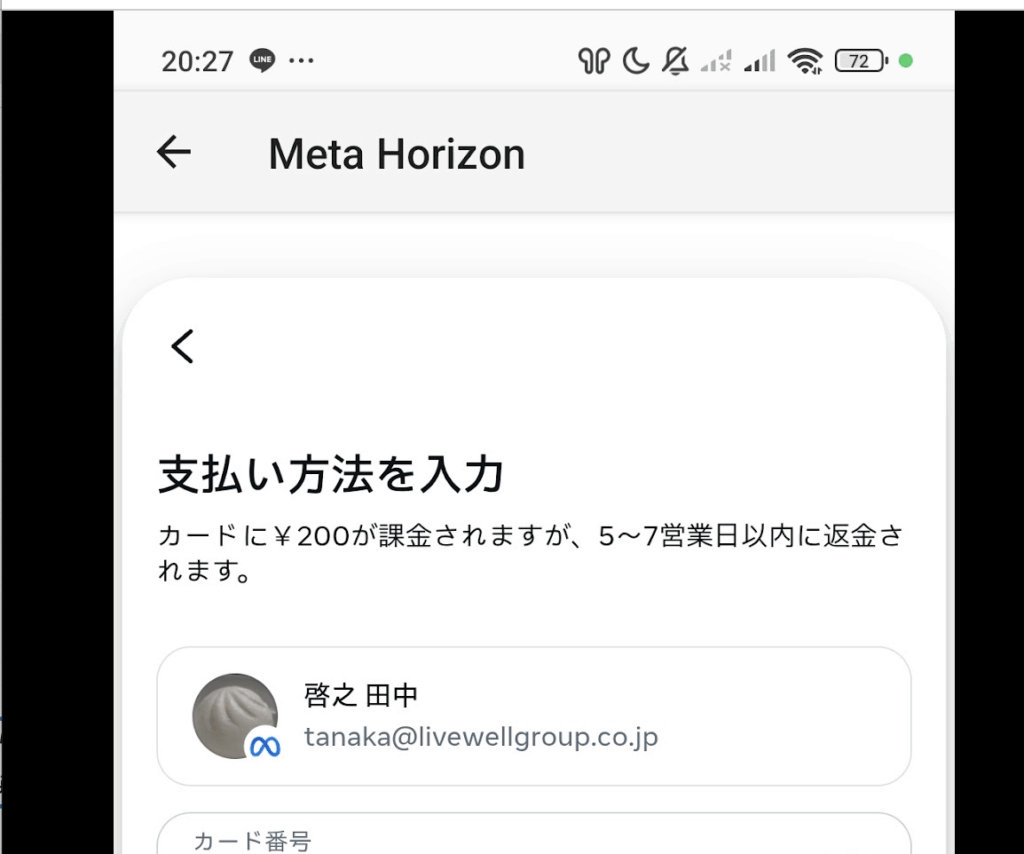The width and height of the screenshot is (1024, 854).
Task: Go back using the card's chevron
Action: pos(182,346)
